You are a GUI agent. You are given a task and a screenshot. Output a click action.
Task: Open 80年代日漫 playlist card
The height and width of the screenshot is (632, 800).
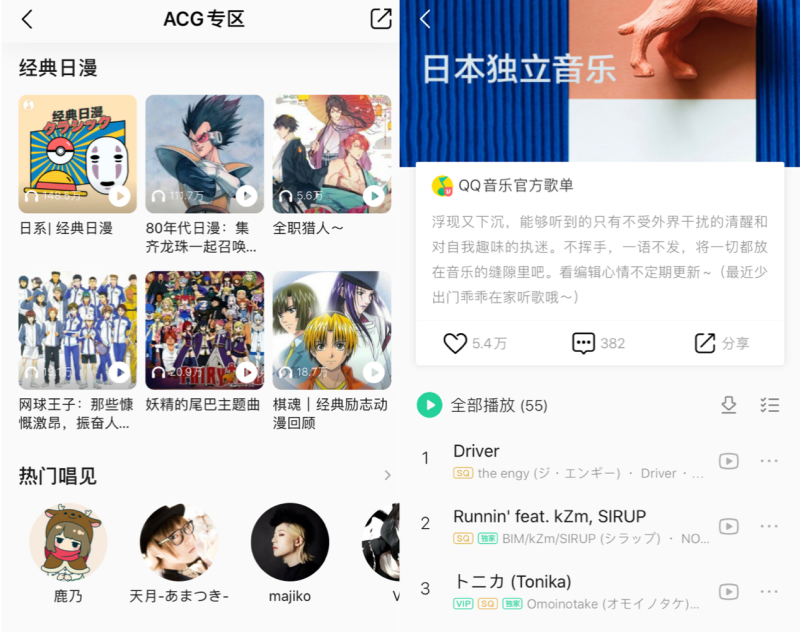(204, 154)
